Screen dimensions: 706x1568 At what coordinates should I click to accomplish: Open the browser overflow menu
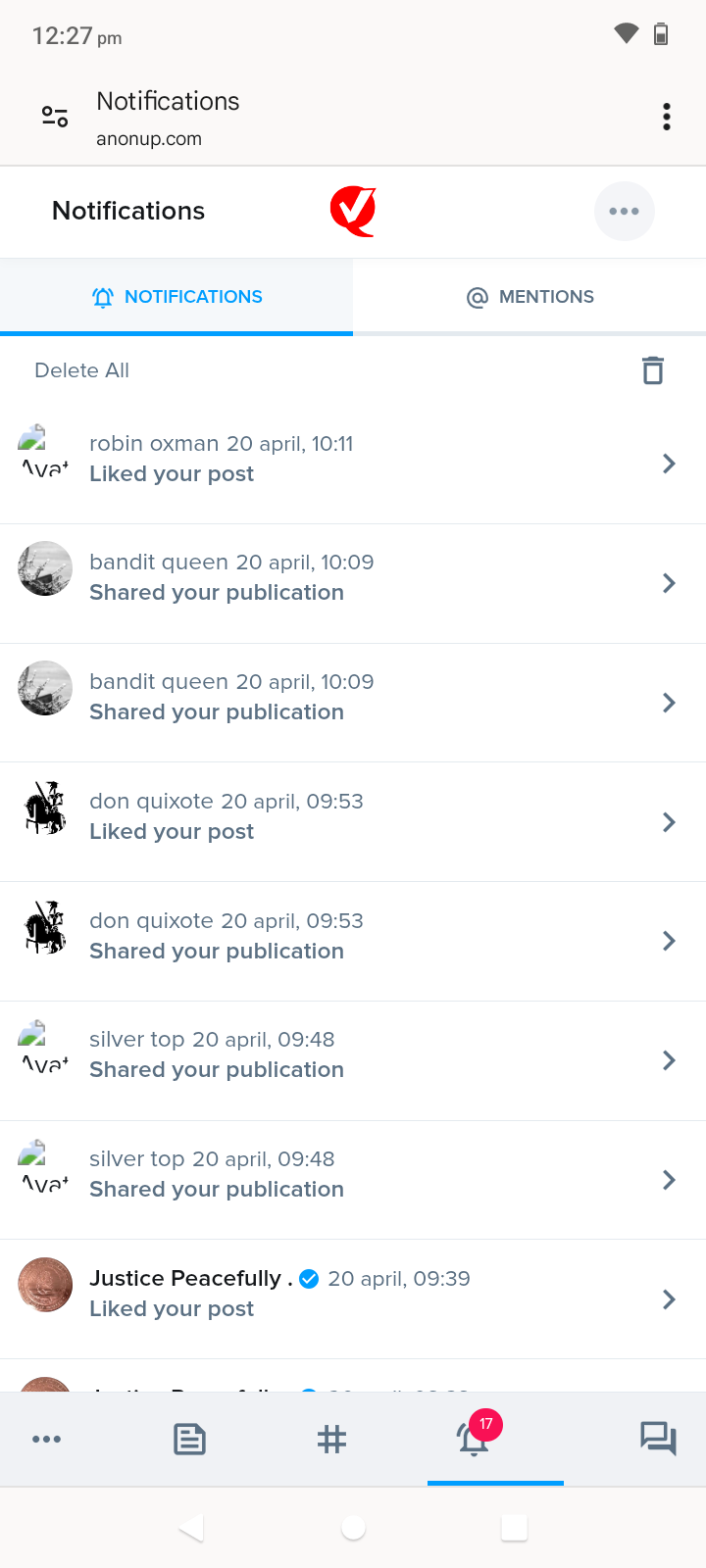pyautogui.click(x=667, y=117)
